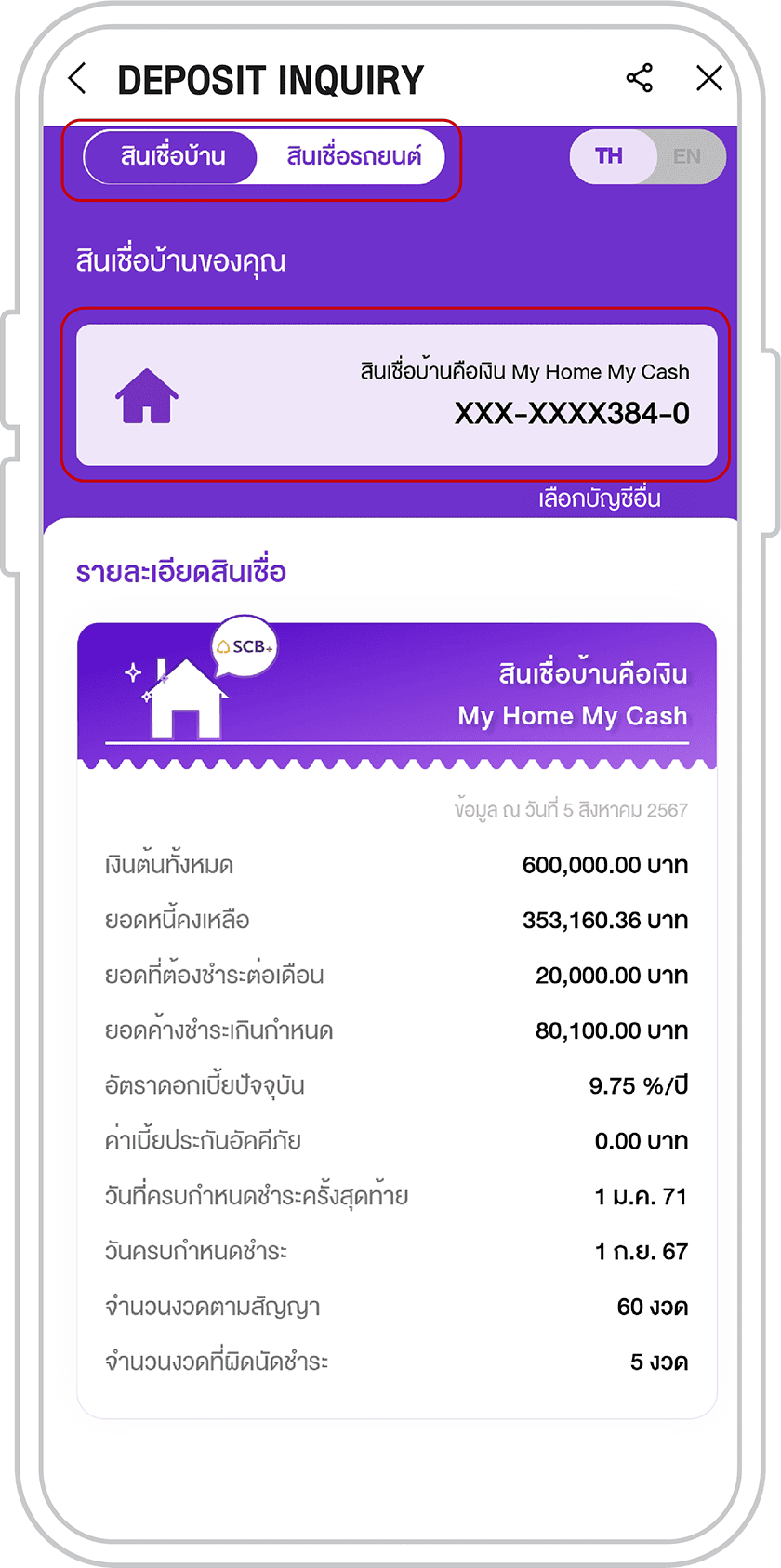Change the language to EN
This screenshot has height=1568, width=781.
click(x=686, y=156)
